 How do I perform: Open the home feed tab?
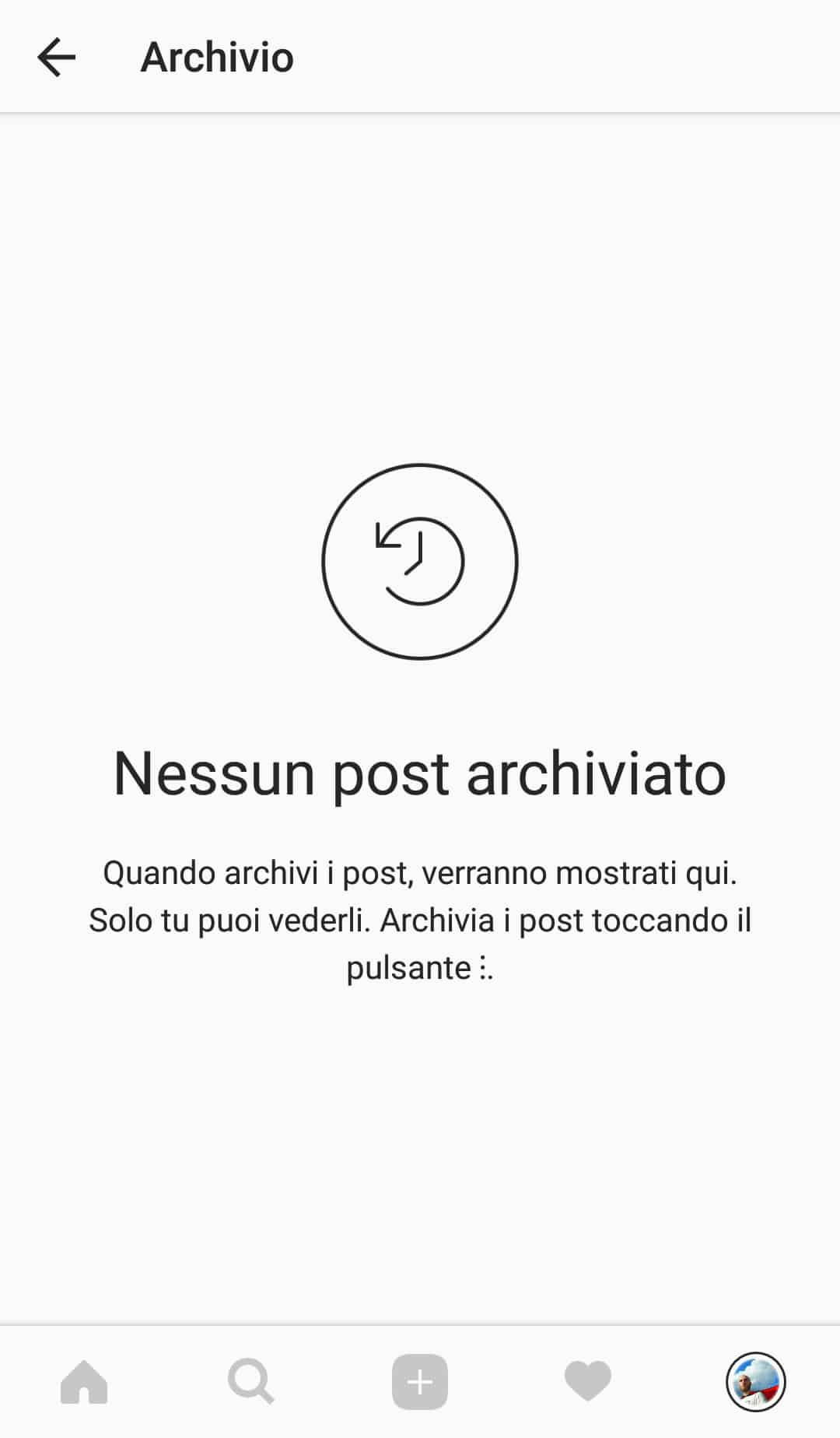[84, 1381]
